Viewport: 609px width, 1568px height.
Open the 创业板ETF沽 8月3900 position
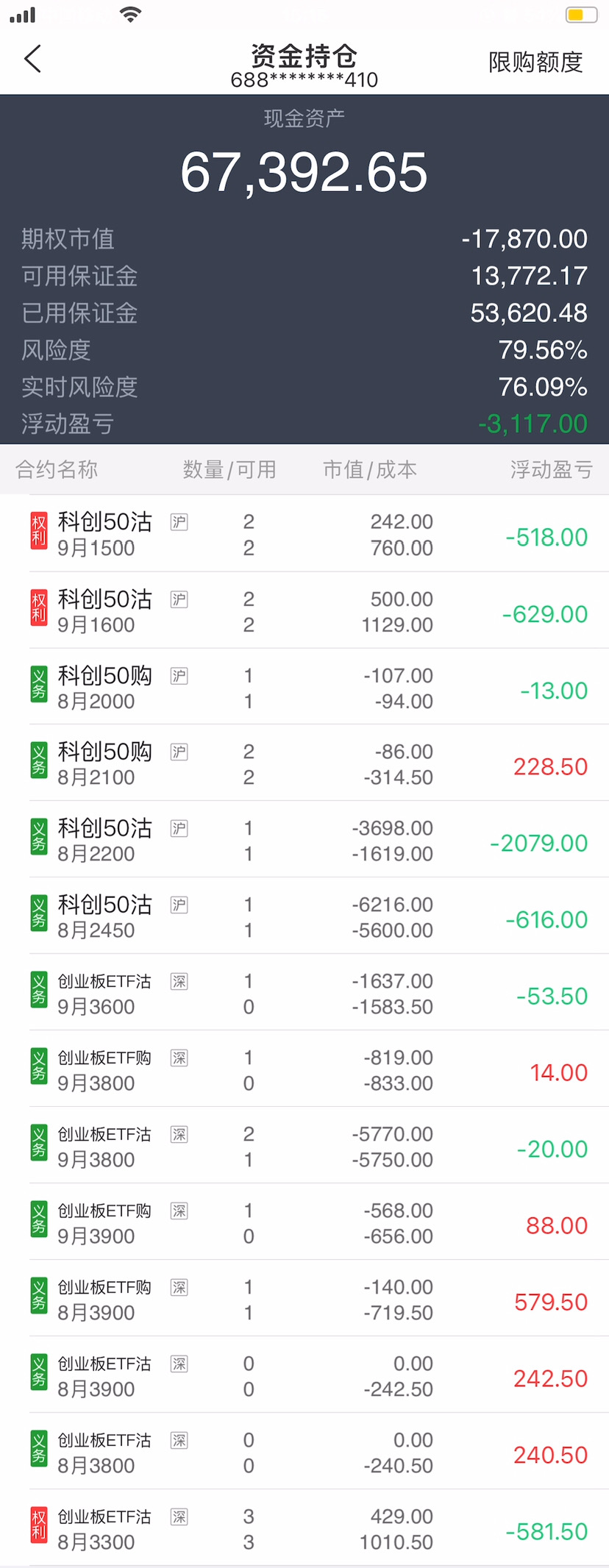pos(304,1375)
